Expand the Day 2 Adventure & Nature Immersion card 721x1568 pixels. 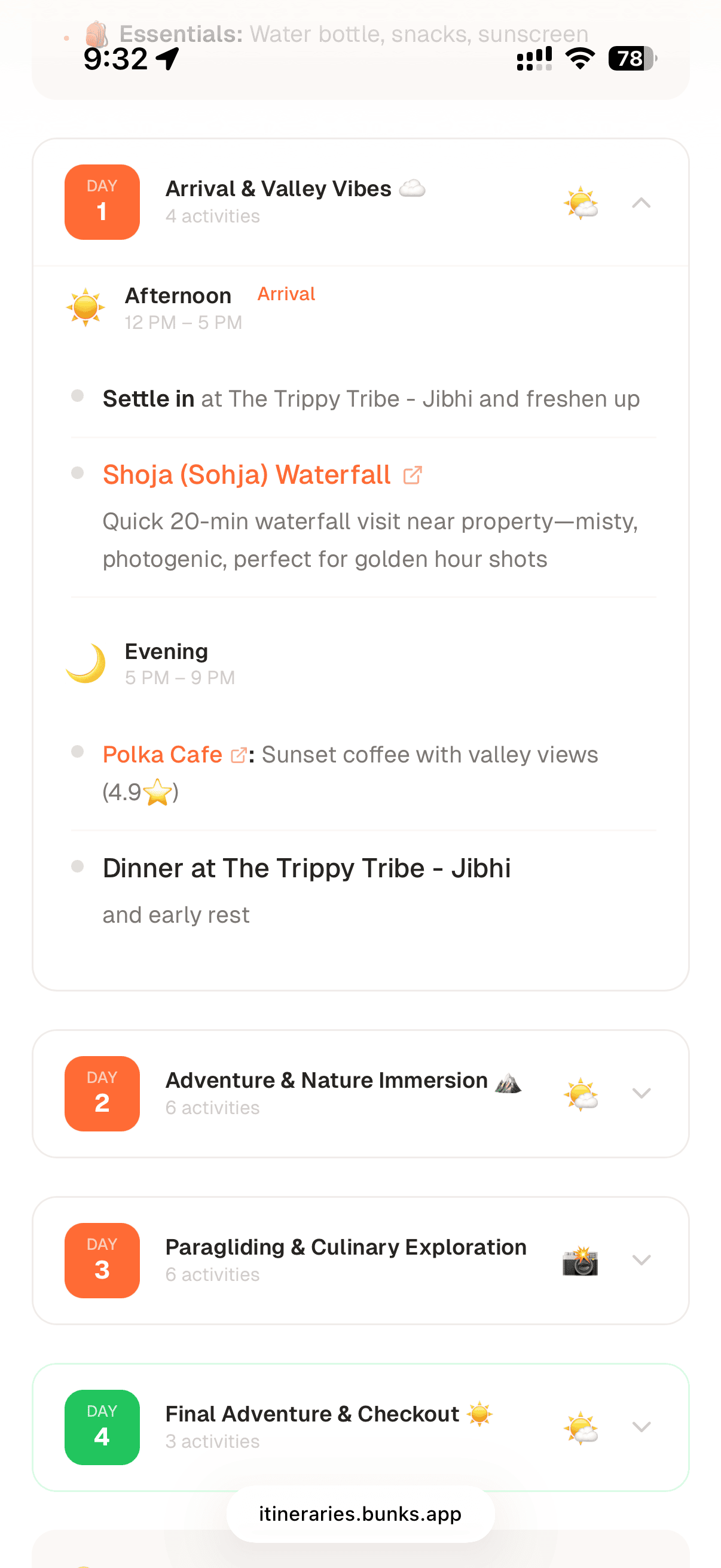[642, 1093]
